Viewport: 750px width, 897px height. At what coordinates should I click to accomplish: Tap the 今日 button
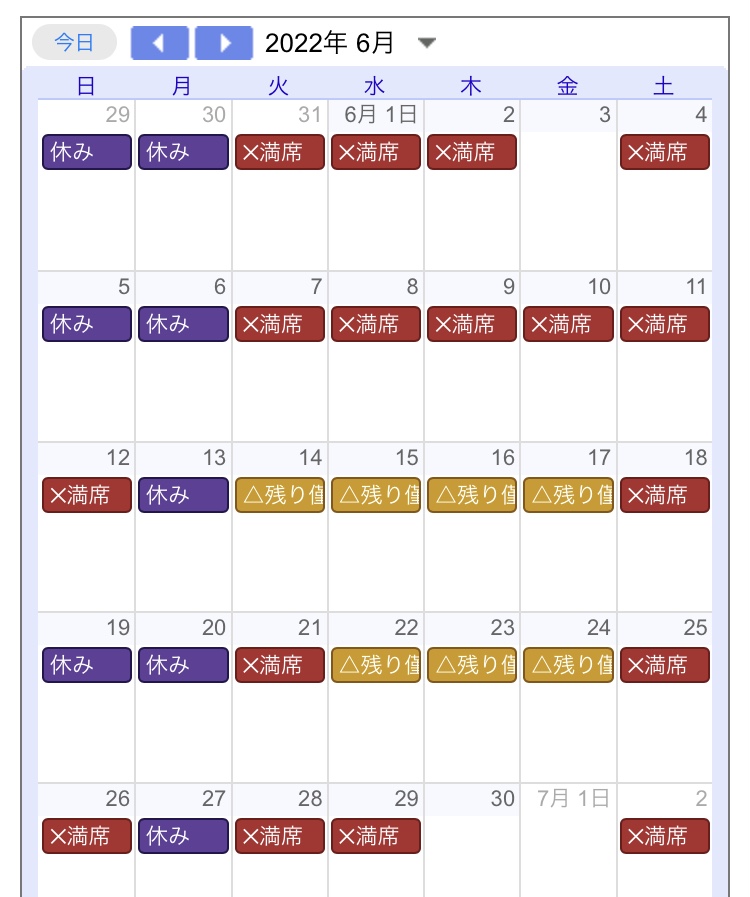point(74,43)
